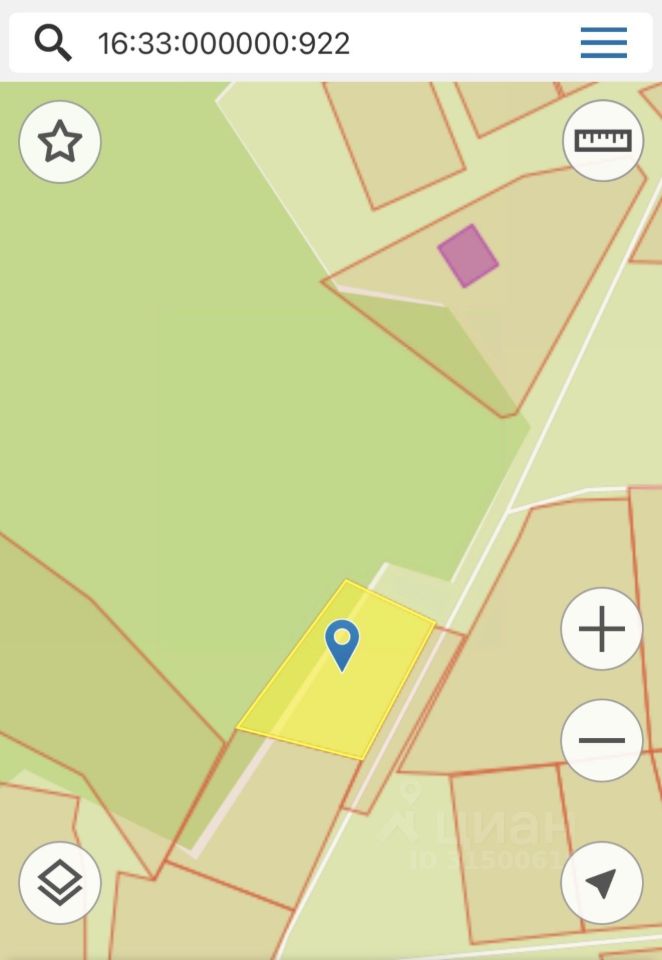Add this parcel to favorites with the star
Image resolution: width=662 pixels, height=960 pixels.
(x=60, y=142)
